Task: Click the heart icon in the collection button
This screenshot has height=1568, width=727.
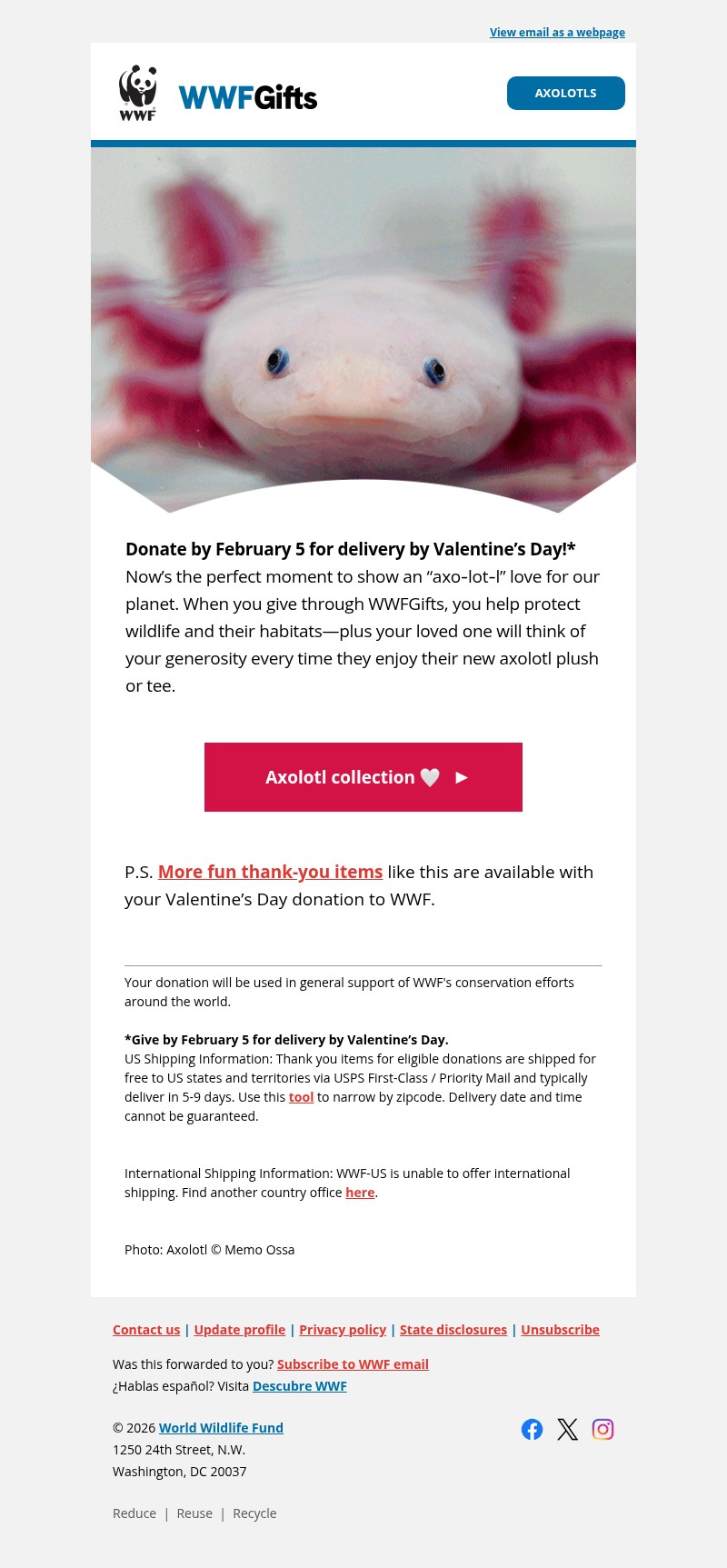Action: click(x=430, y=777)
